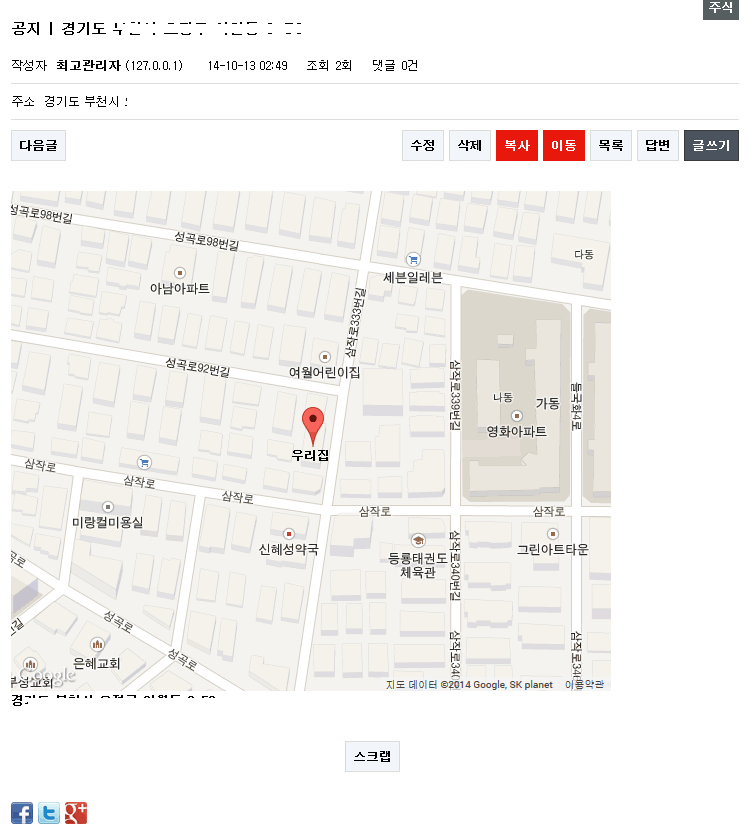This screenshot has height=840, width=751.
Task: Share the post on Twitter
Action: point(49,813)
